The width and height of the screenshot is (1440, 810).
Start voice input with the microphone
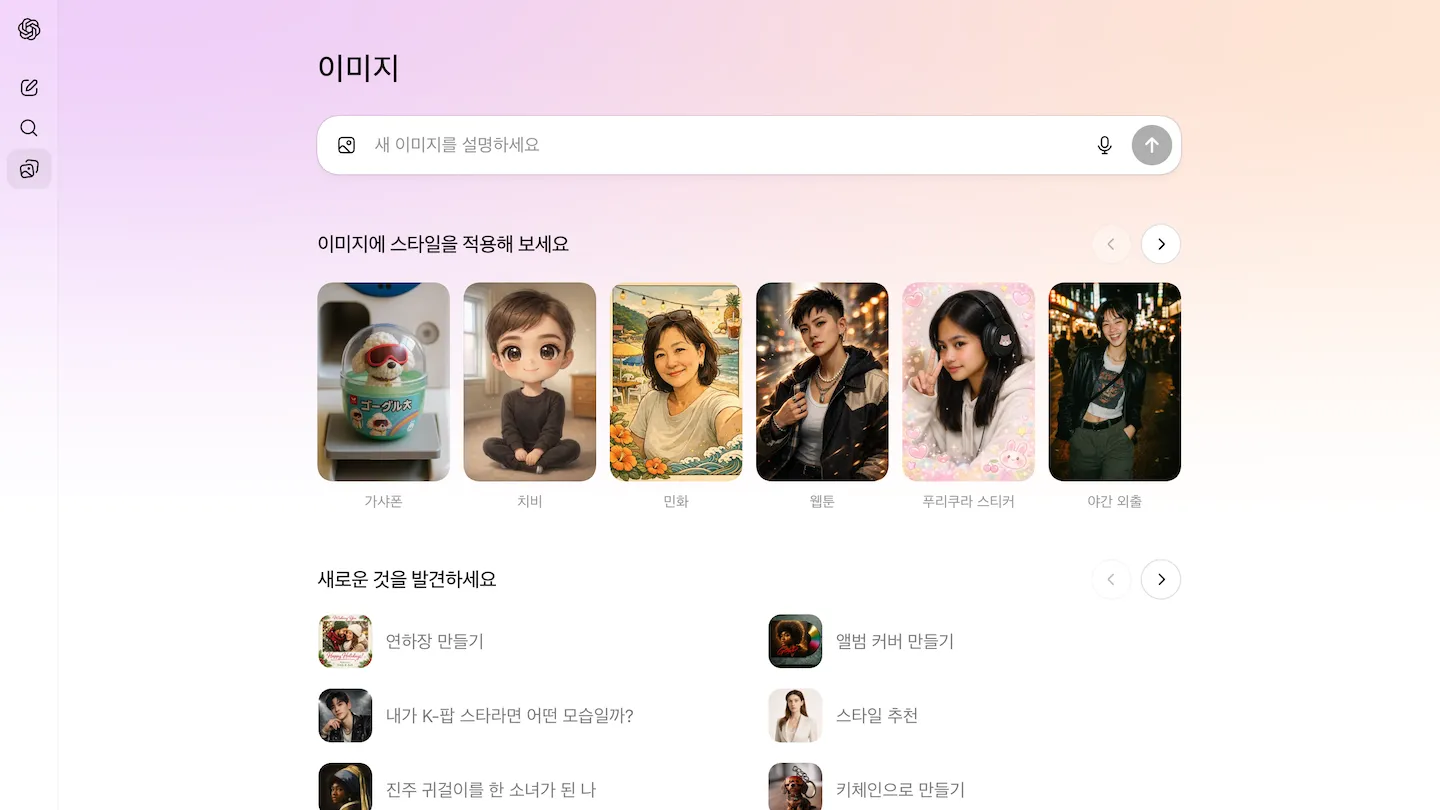click(x=1104, y=145)
